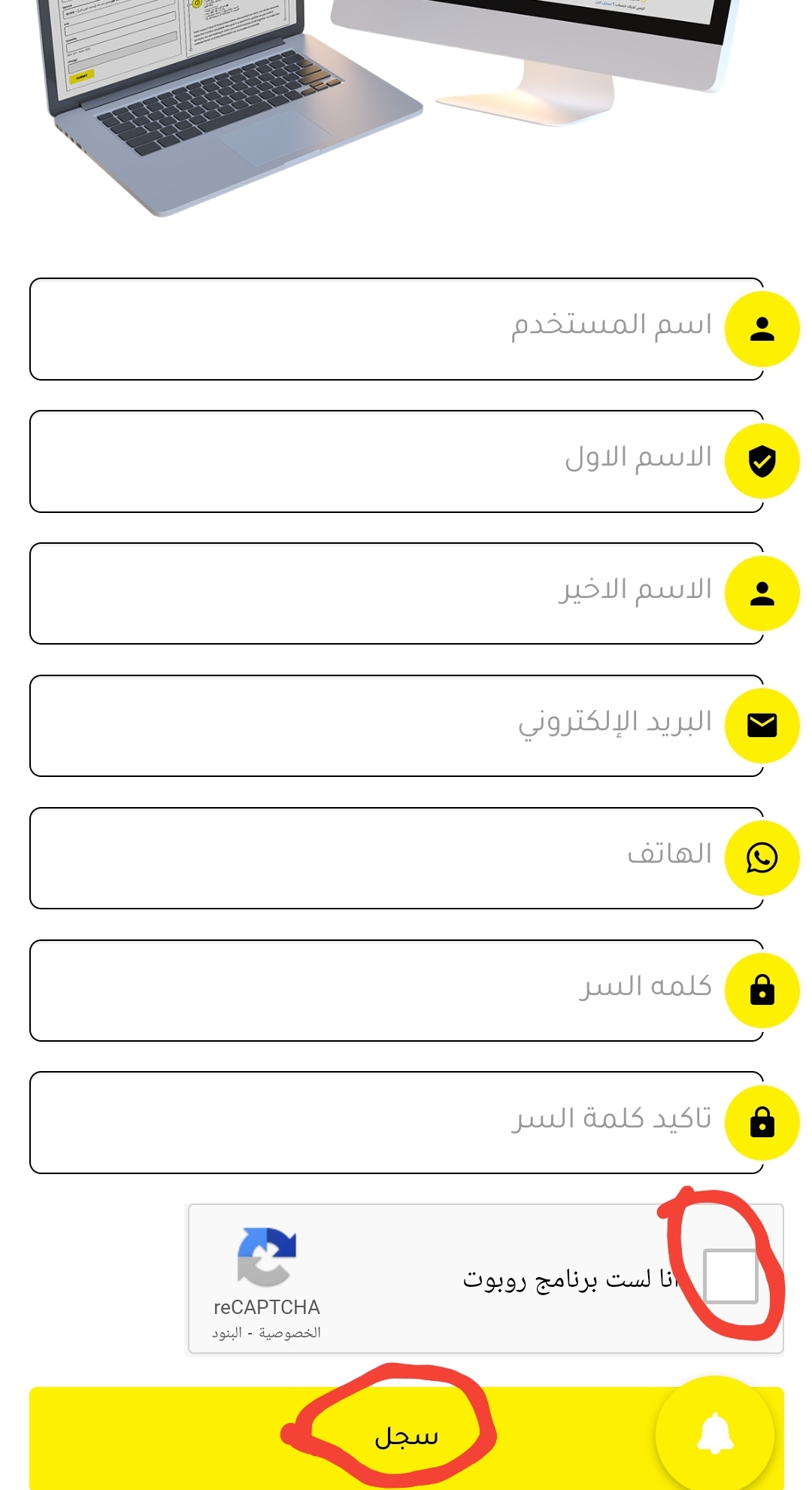Open the reCAPTCHA terms link (البنود)
812x1490 pixels.
pyautogui.click(x=226, y=1333)
